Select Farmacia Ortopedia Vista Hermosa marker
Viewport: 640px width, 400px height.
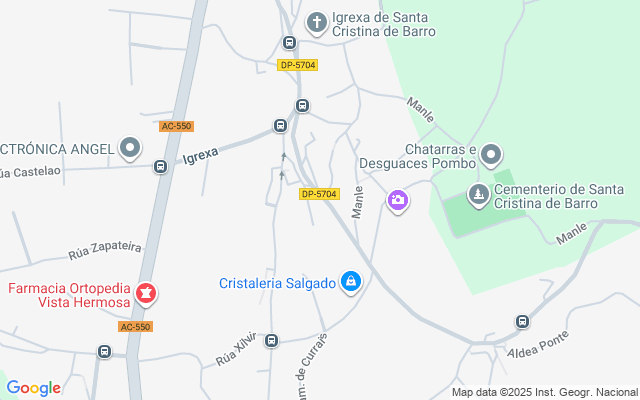click(147, 294)
